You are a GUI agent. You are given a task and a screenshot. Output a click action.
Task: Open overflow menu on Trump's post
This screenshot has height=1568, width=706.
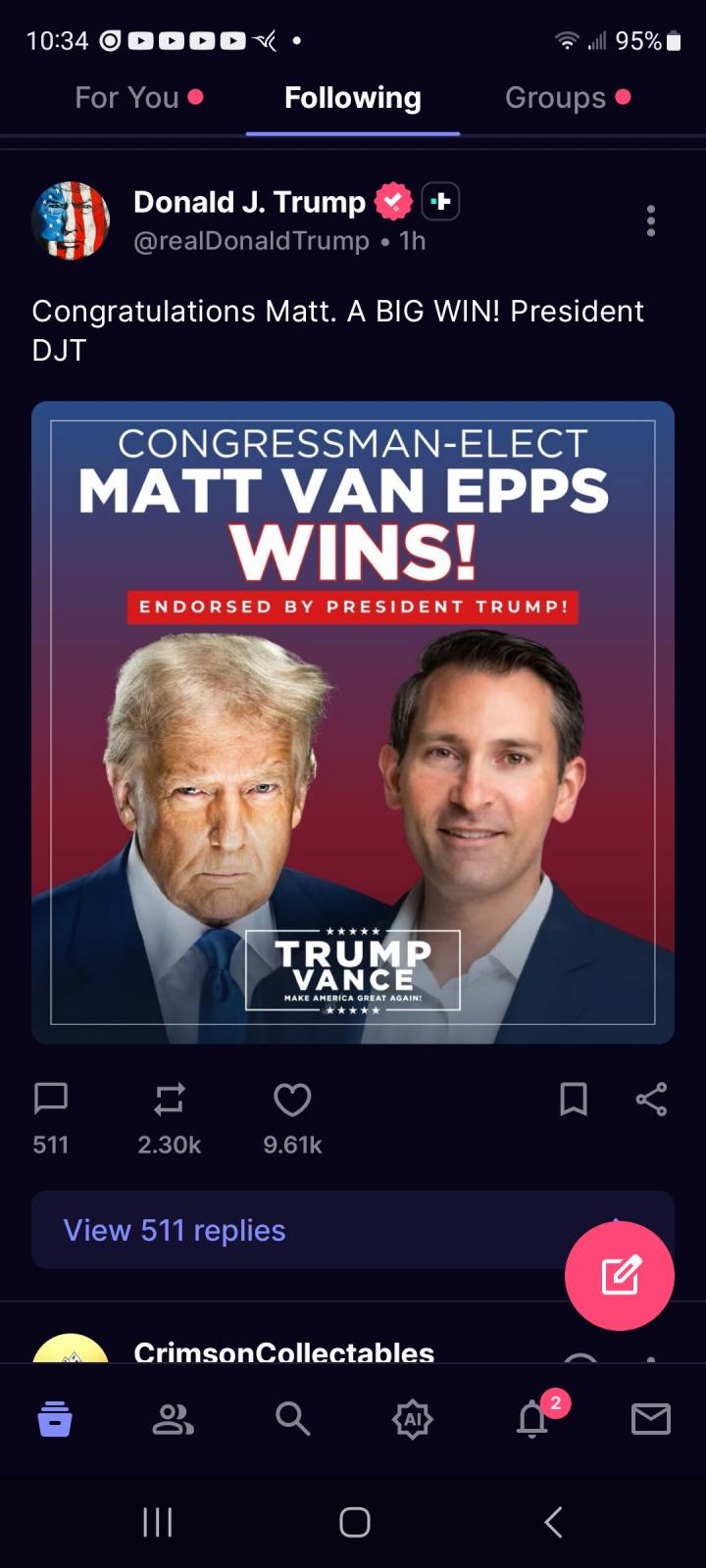(650, 221)
